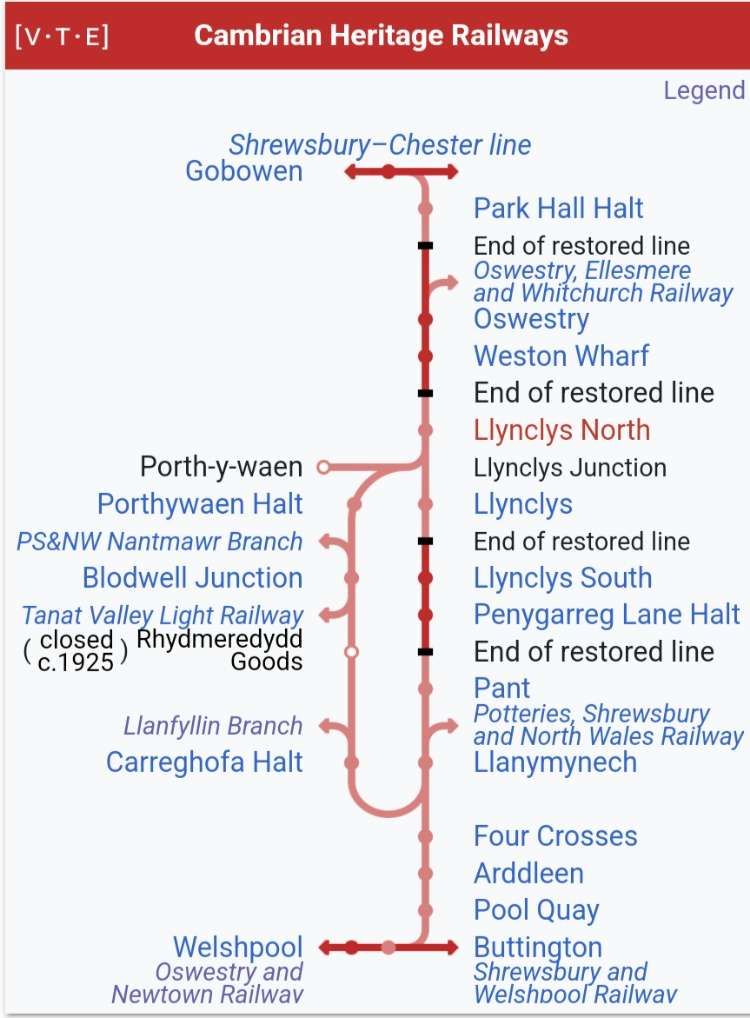Open Blodwell Junction link
Image resolution: width=750 pixels, height=1018 pixels.
(x=192, y=578)
